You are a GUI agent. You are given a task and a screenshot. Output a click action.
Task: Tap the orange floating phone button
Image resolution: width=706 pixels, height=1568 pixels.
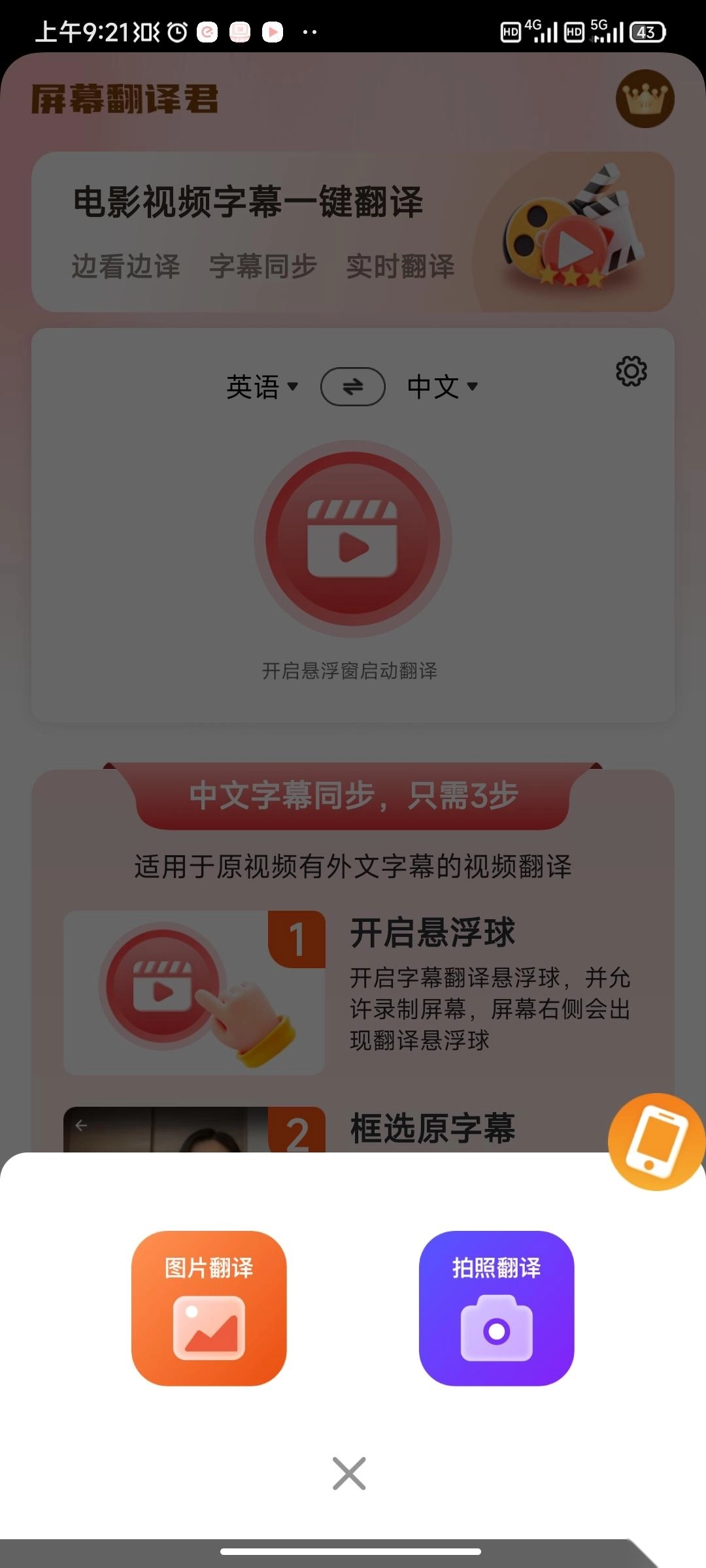pos(656,1141)
